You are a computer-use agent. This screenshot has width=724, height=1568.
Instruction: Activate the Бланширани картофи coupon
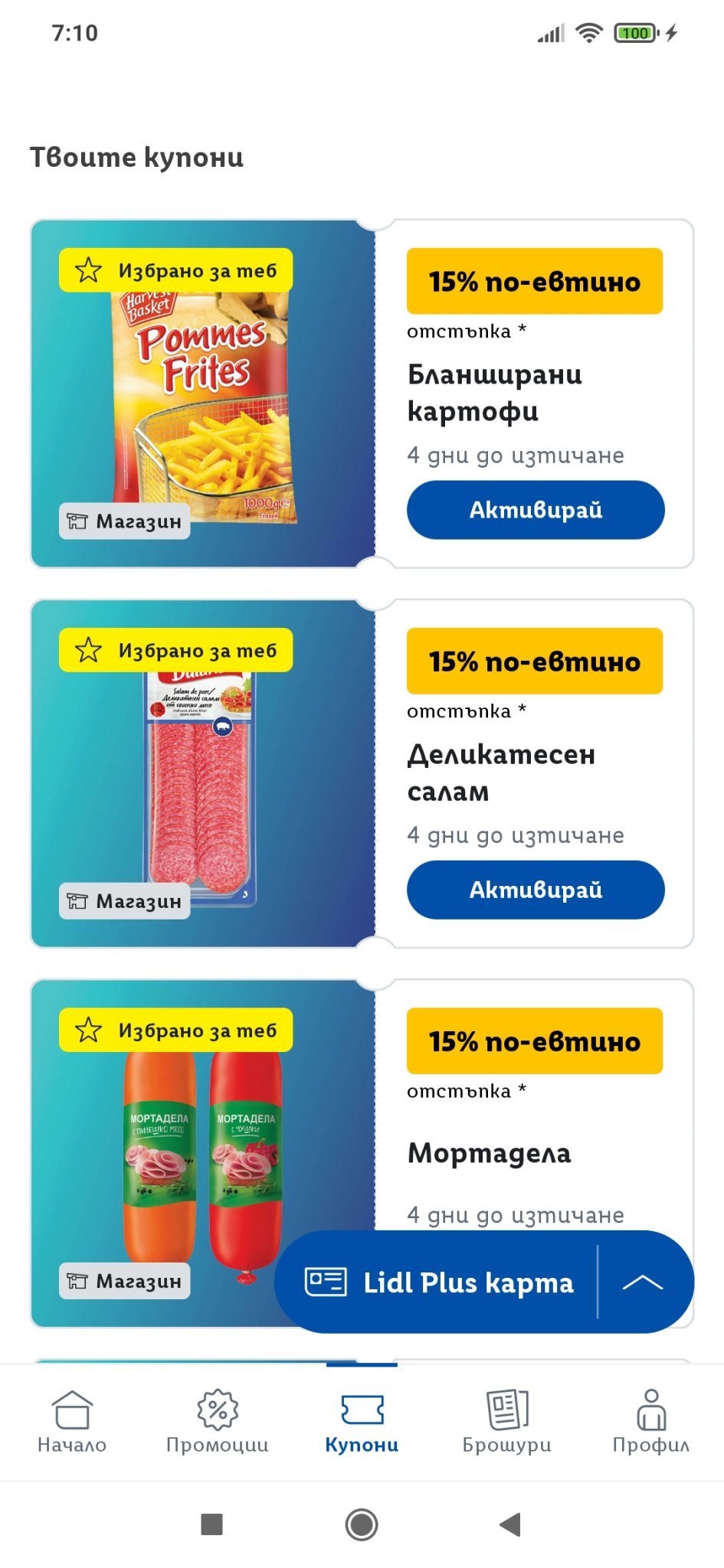point(535,510)
